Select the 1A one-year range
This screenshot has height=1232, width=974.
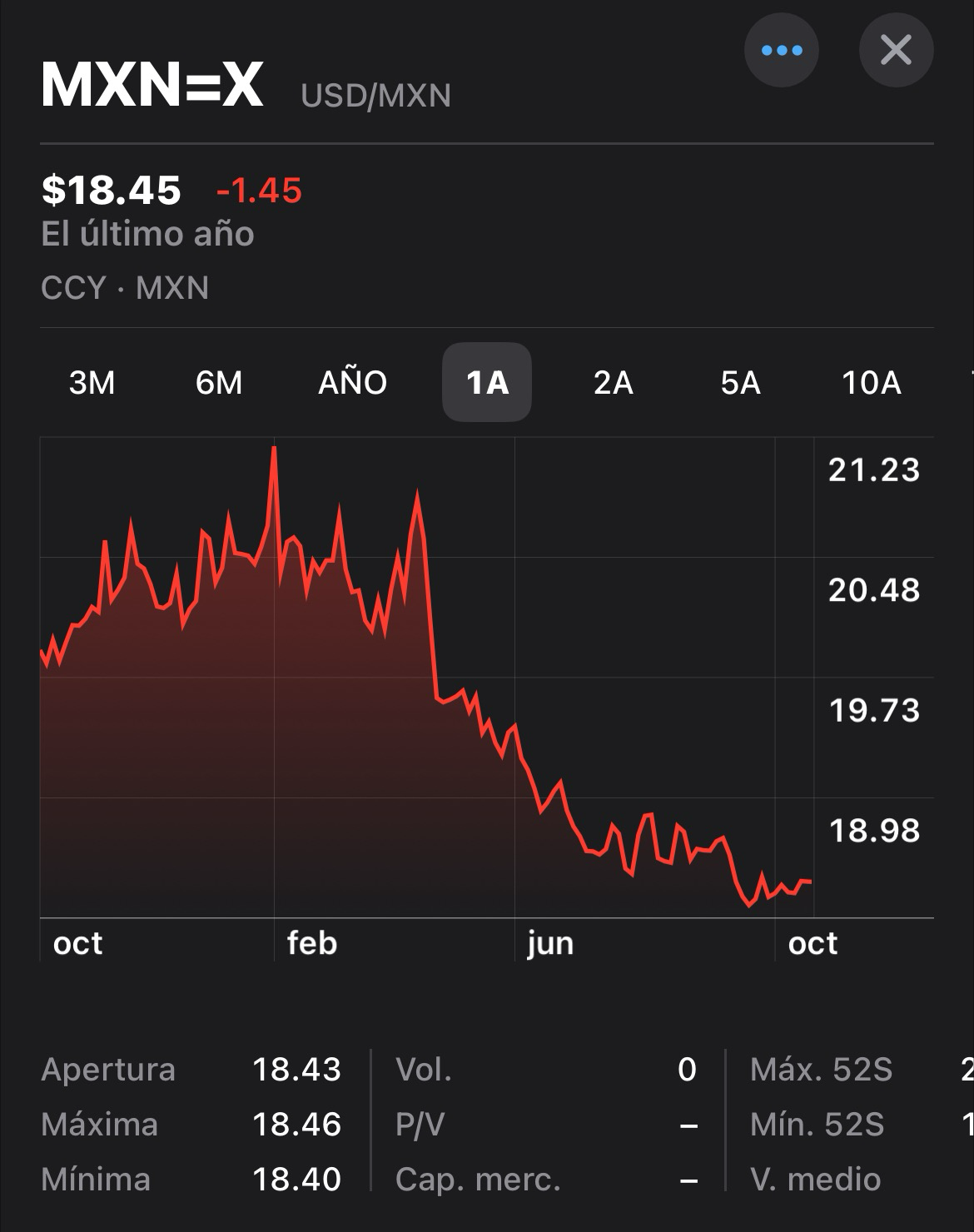(x=487, y=383)
